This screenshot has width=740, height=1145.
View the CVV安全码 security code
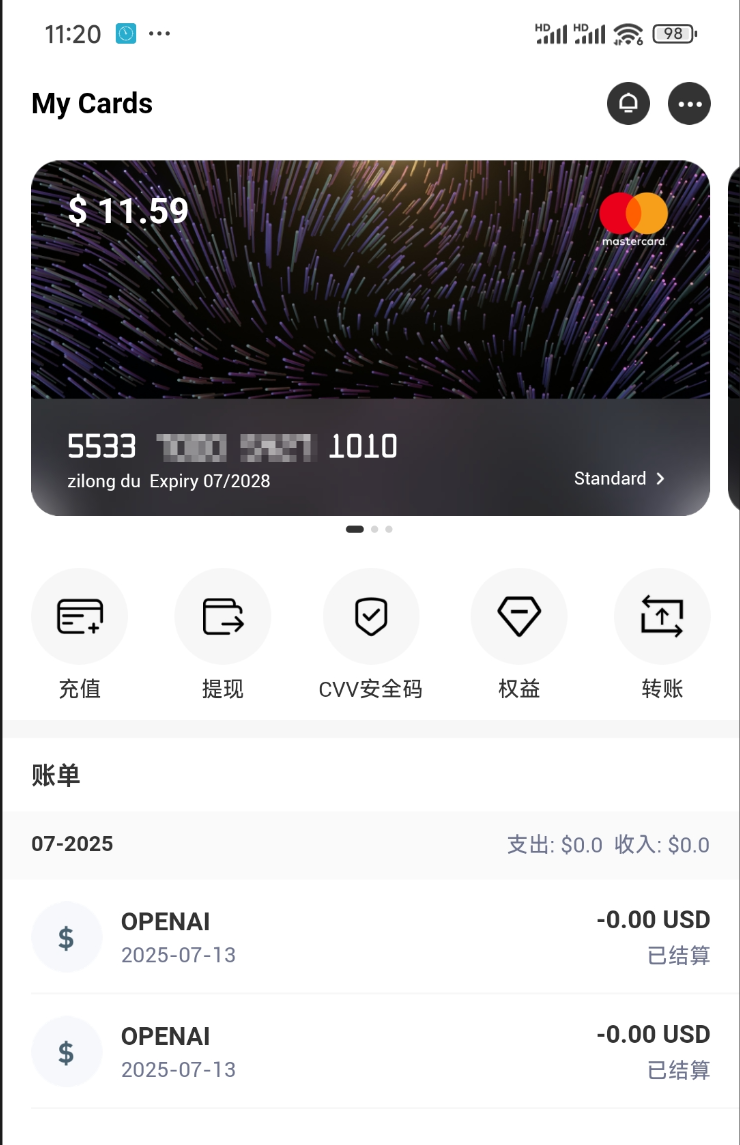pyautogui.click(x=370, y=617)
